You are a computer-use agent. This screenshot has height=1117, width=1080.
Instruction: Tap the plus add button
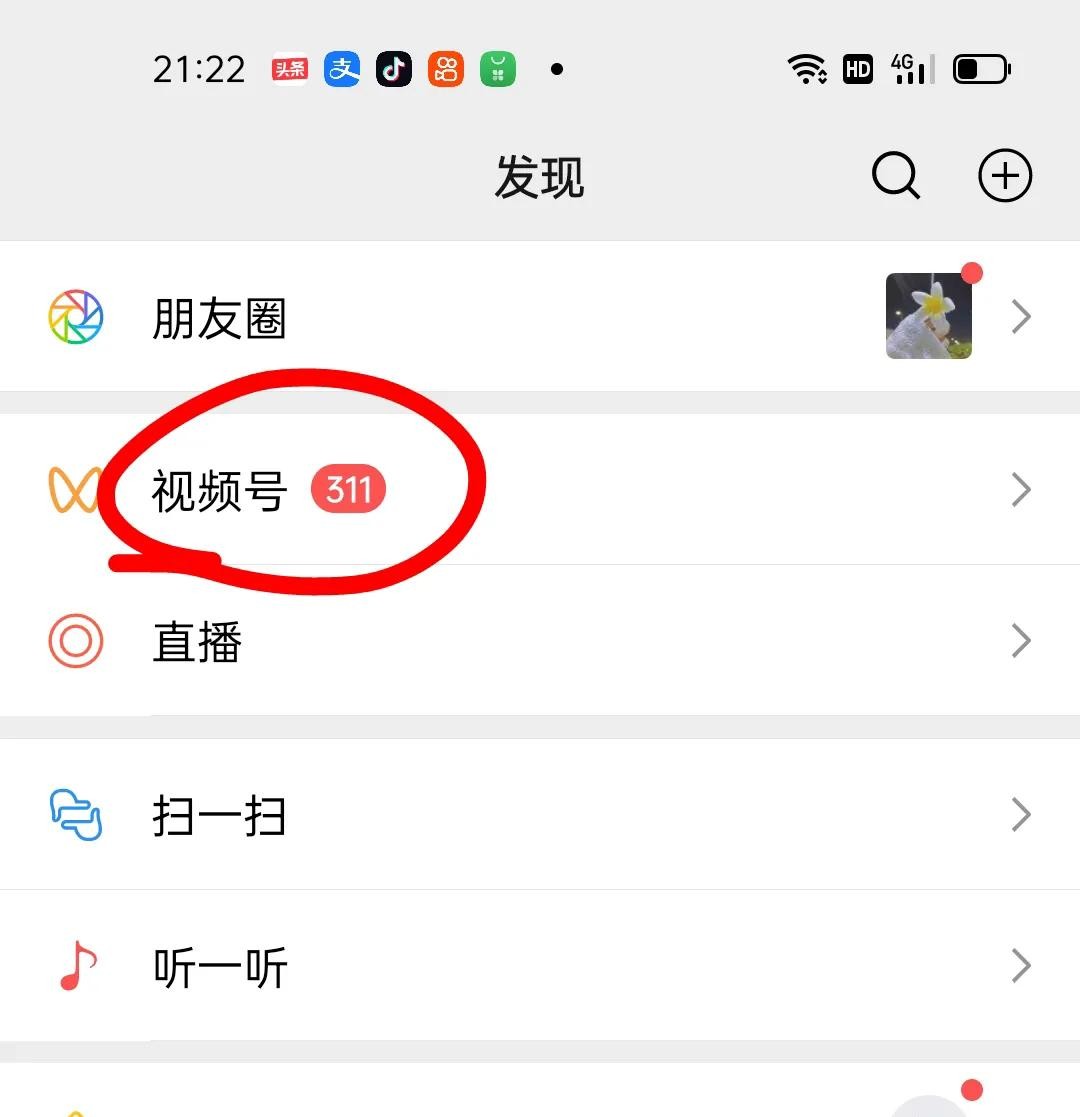coord(1004,177)
